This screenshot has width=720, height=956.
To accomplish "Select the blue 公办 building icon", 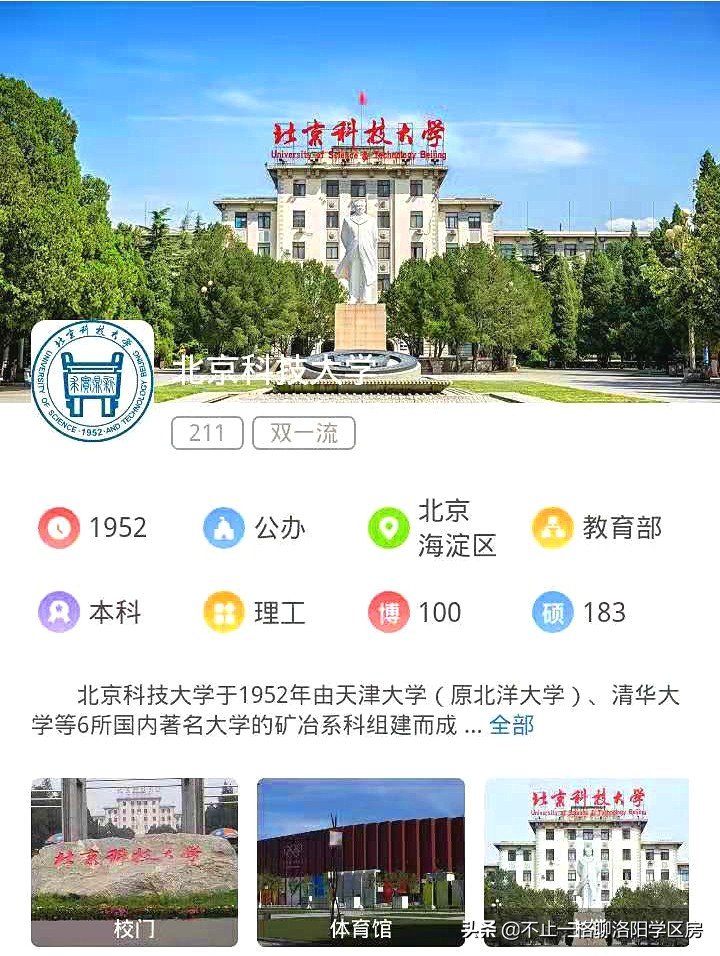I will point(224,529).
